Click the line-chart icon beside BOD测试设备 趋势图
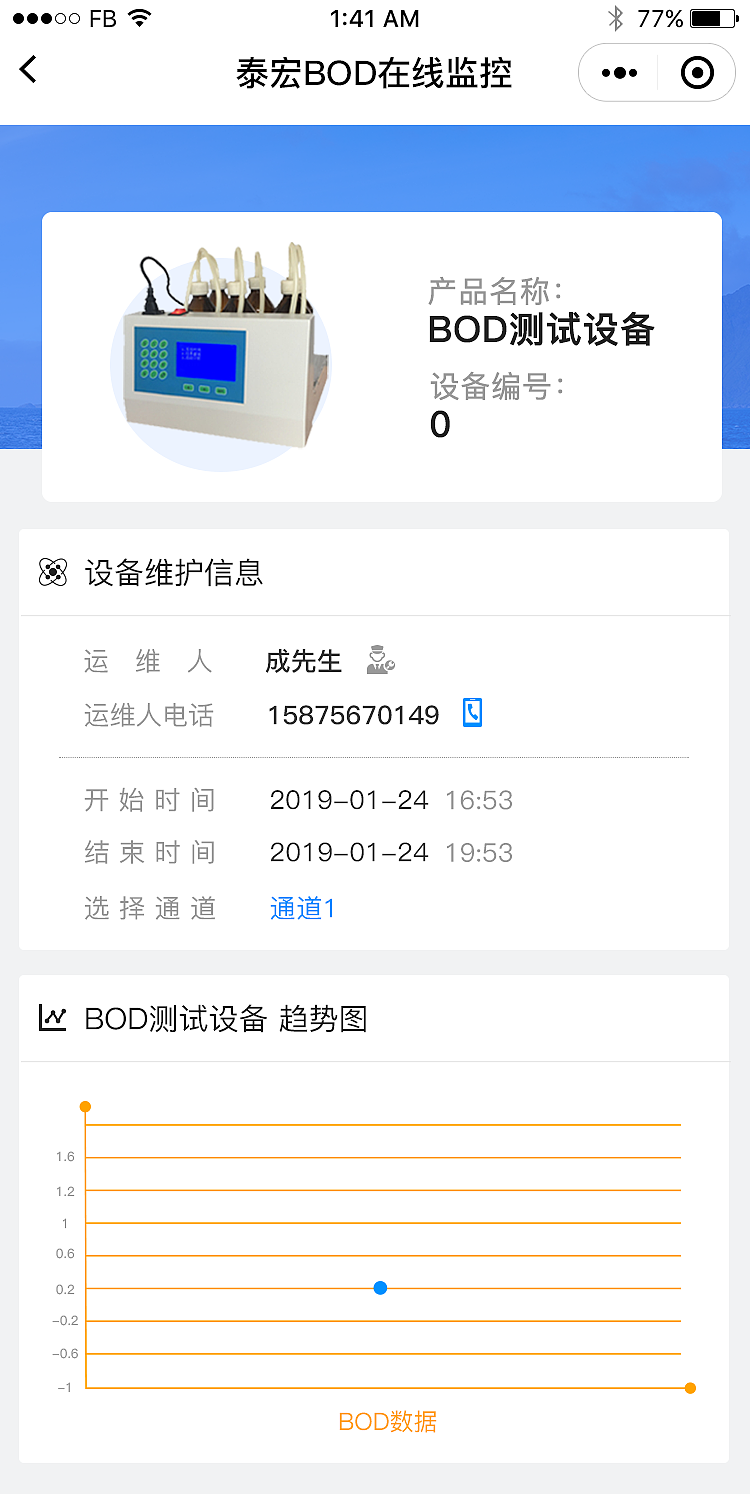750x1494 pixels. pyautogui.click(x=51, y=1018)
